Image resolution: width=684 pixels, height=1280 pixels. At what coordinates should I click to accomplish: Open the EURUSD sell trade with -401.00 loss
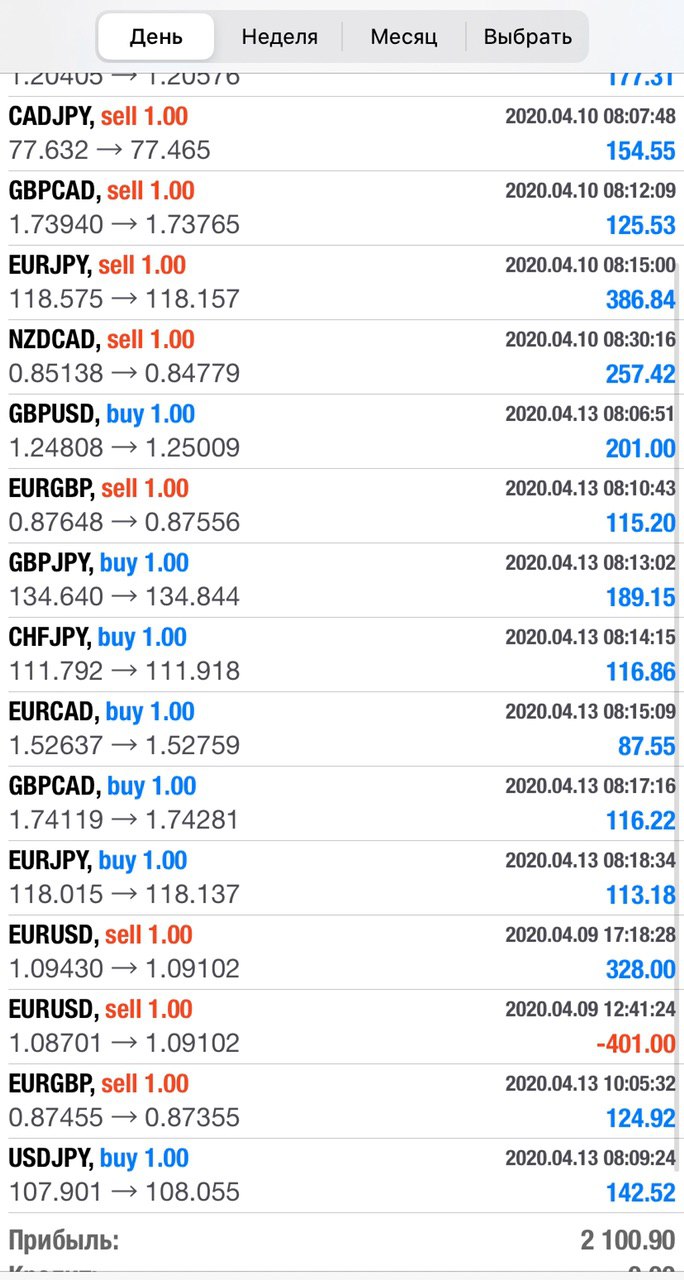pos(342,1027)
